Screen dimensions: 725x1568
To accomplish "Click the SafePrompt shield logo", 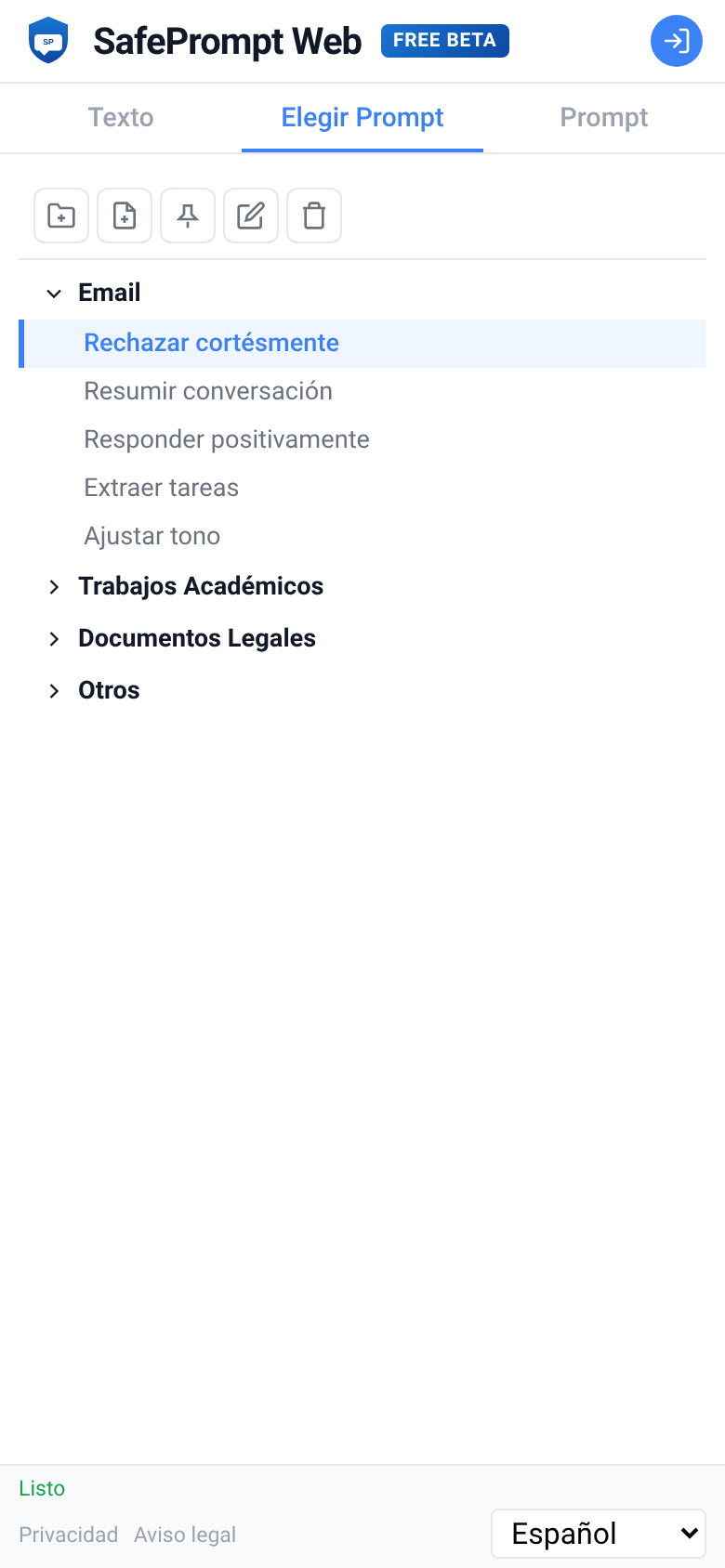I will click(x=46, y=41).
